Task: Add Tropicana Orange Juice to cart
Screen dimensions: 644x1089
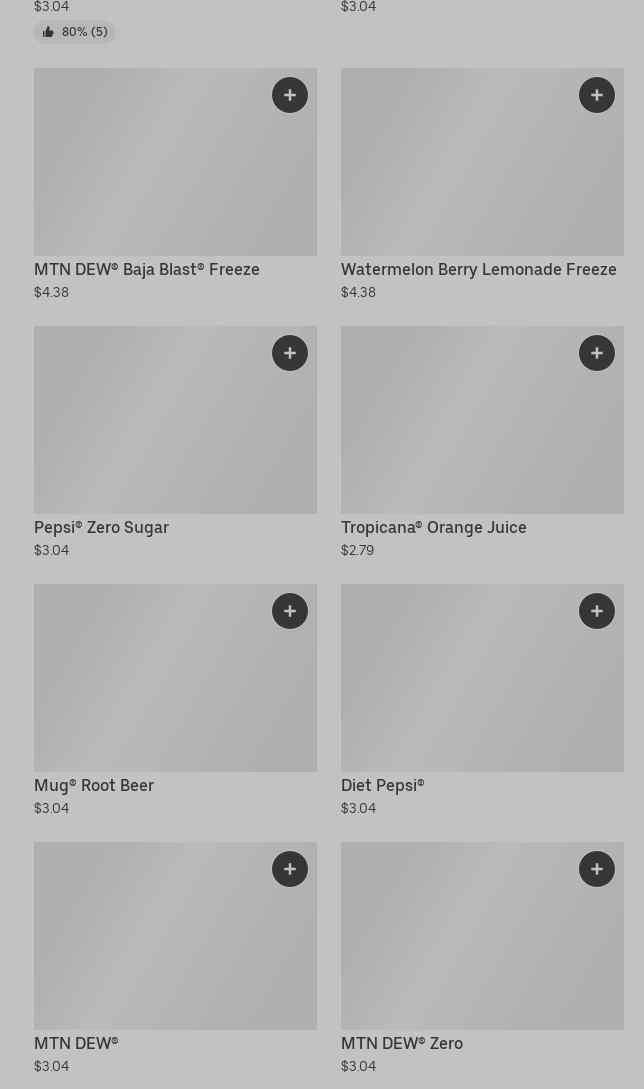Action: click(x=597, y=353)
